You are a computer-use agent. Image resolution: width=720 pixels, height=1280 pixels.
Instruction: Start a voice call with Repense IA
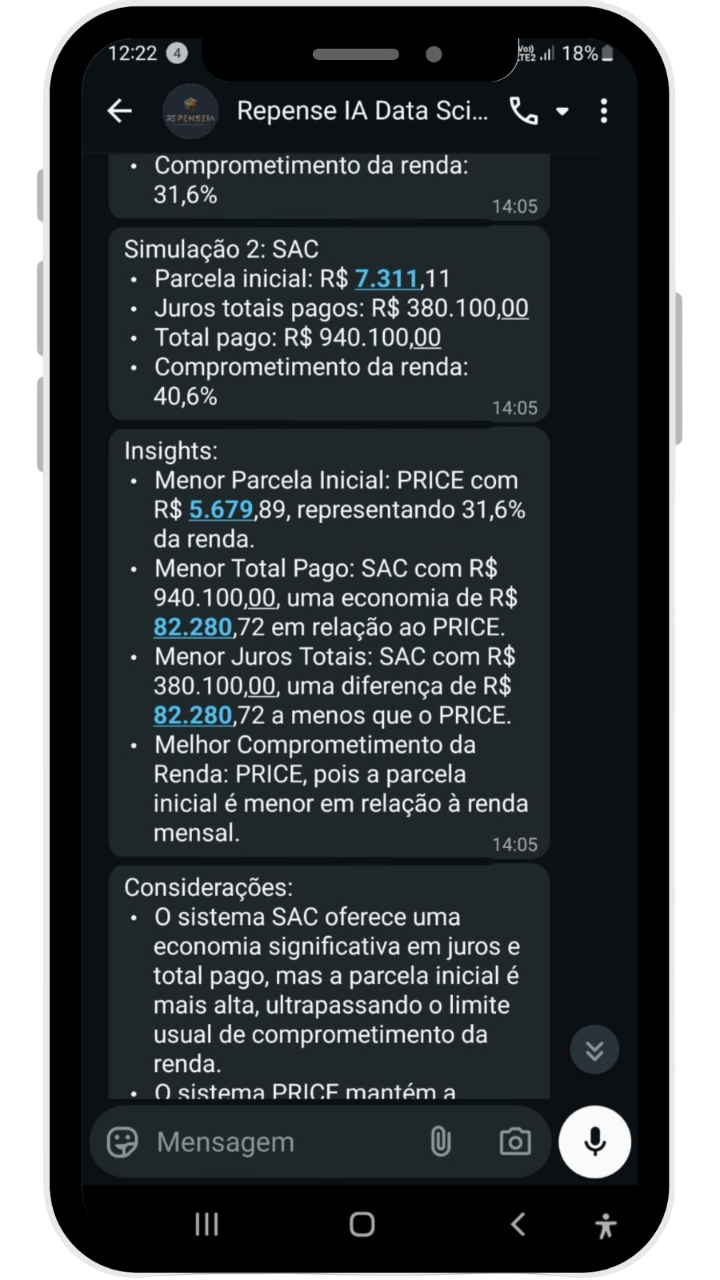click(523, 111)
